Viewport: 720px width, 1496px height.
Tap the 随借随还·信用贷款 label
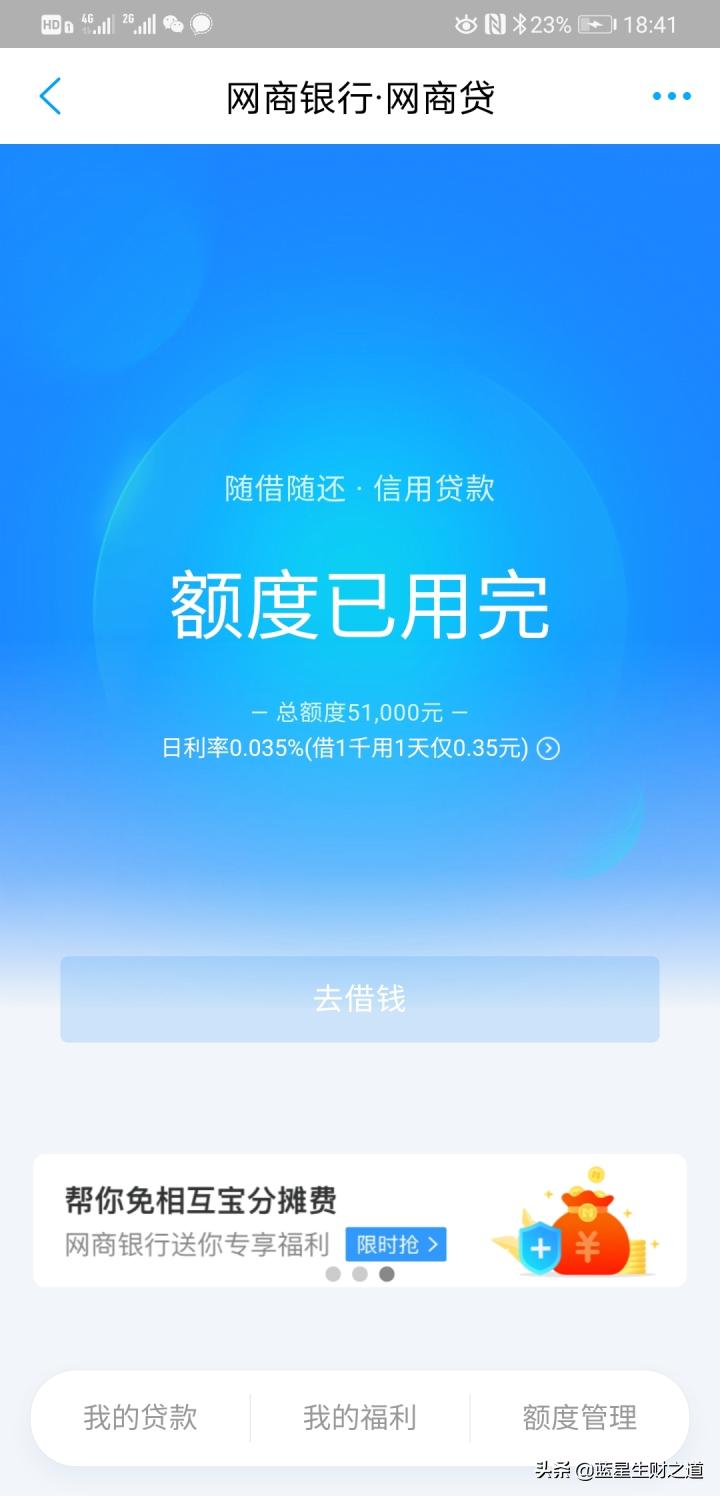click(x=360, y=490)
